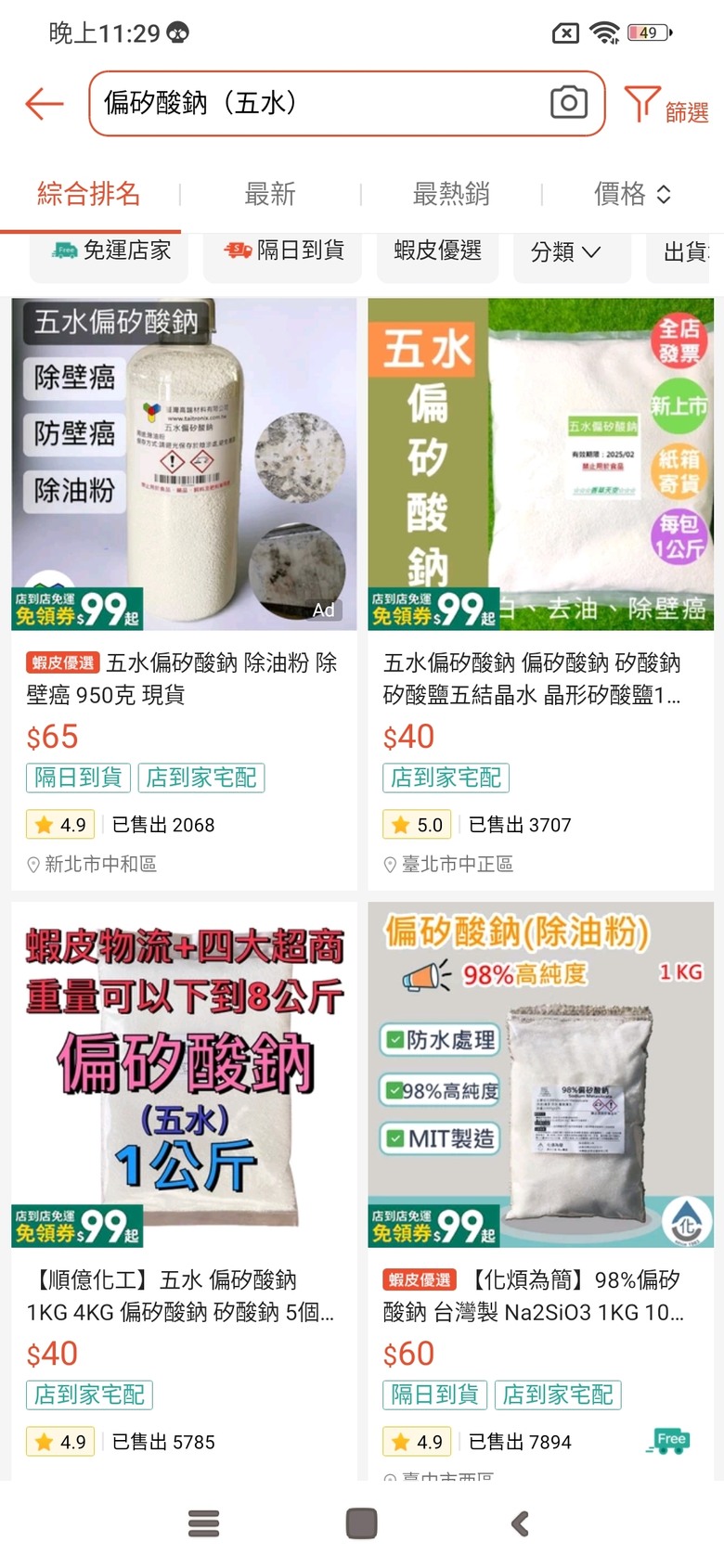Select the 蝦皮優選 filter chip
The width and height of the screenshot is (724, 1568).
(437, 251)
